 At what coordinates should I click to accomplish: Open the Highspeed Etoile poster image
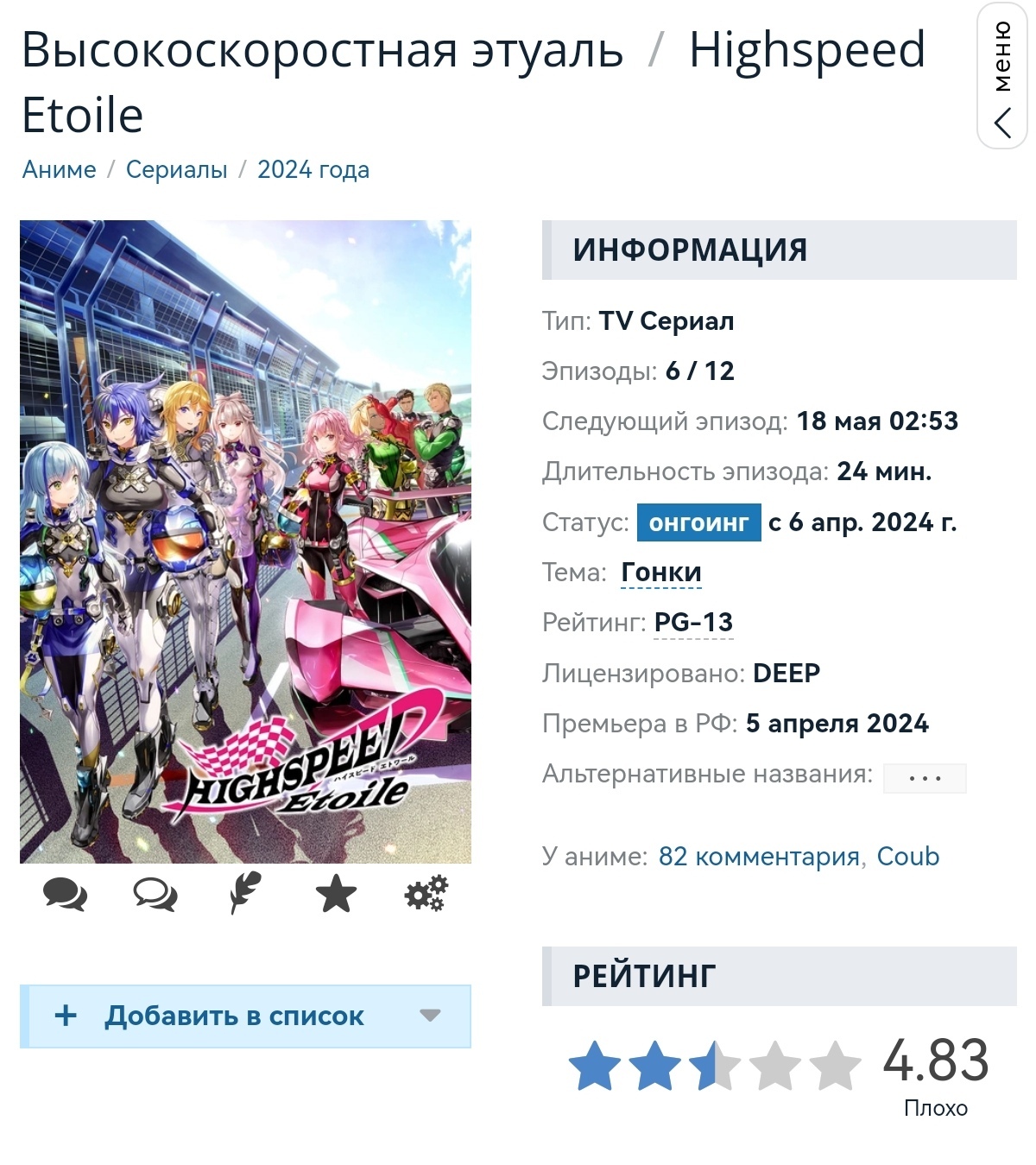[245, 541]
